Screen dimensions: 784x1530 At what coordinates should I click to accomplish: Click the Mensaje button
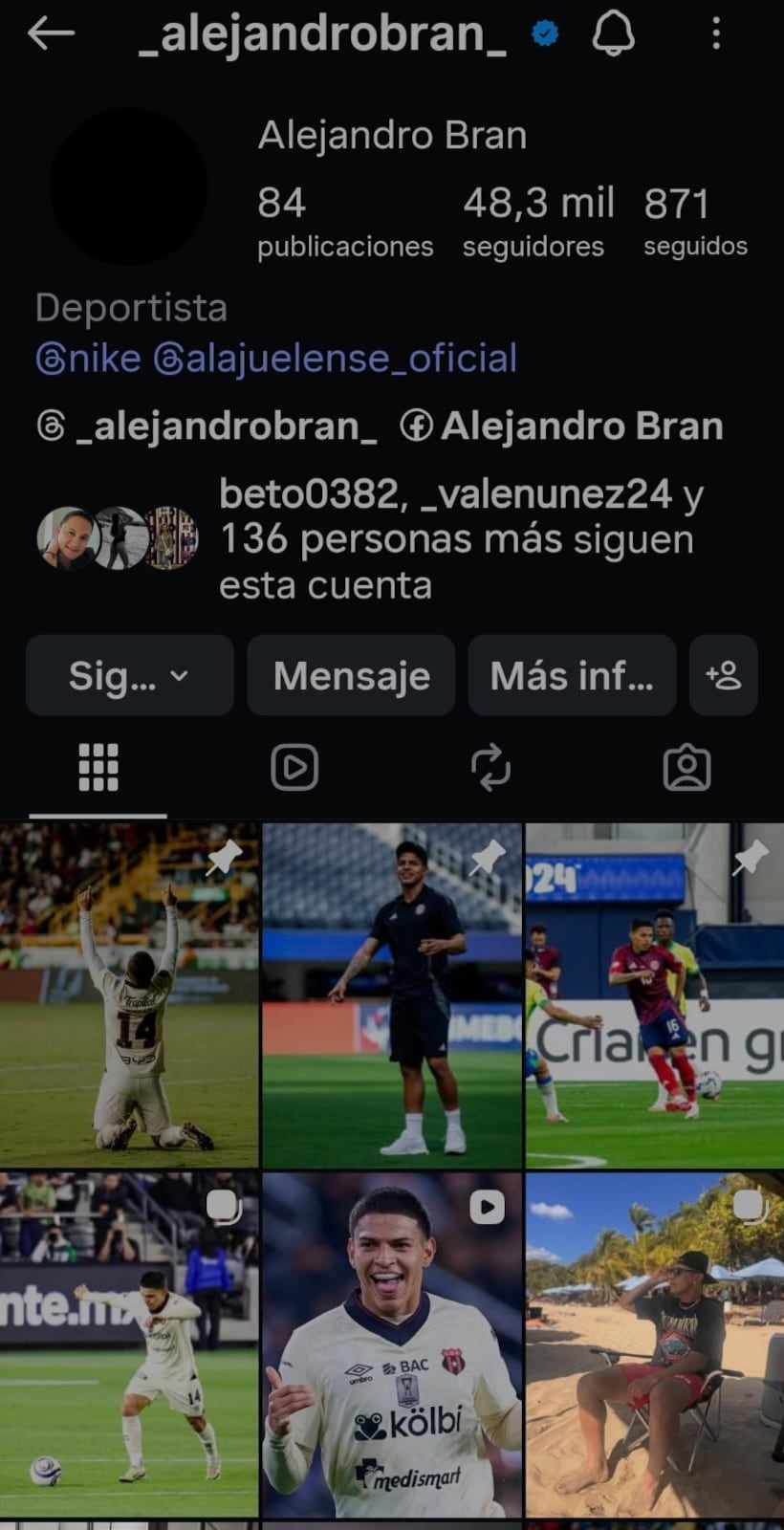pyautogui.click(x=351, y=676)
